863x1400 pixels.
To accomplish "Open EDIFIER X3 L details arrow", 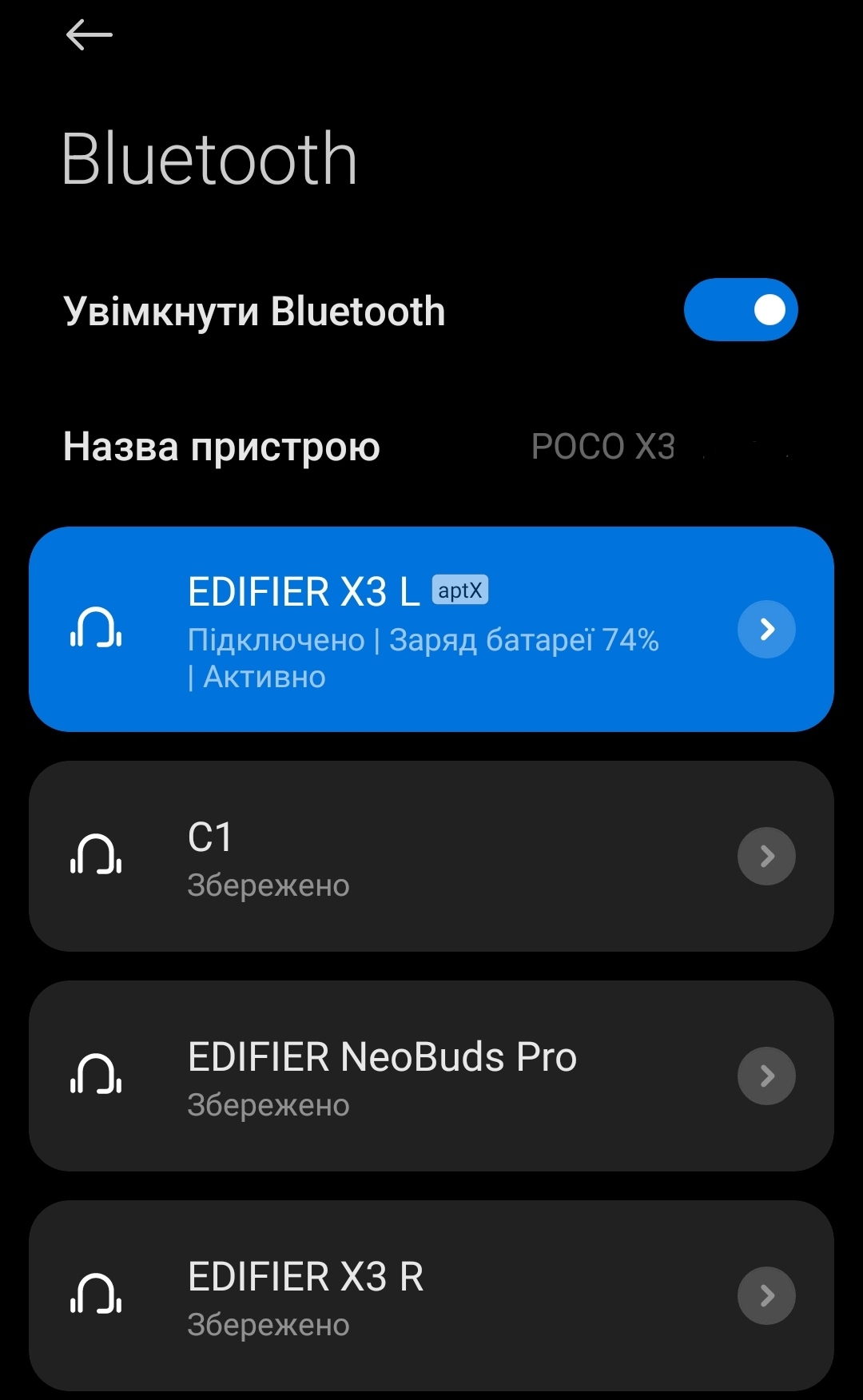I will pyautogui.click(x=766, y=630).
